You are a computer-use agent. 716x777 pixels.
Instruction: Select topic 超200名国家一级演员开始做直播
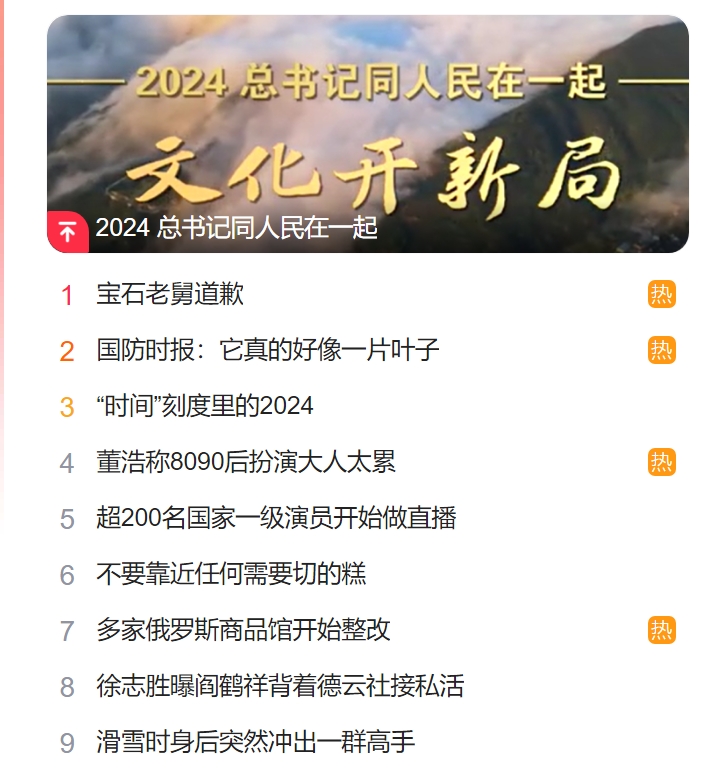(276, 518)
